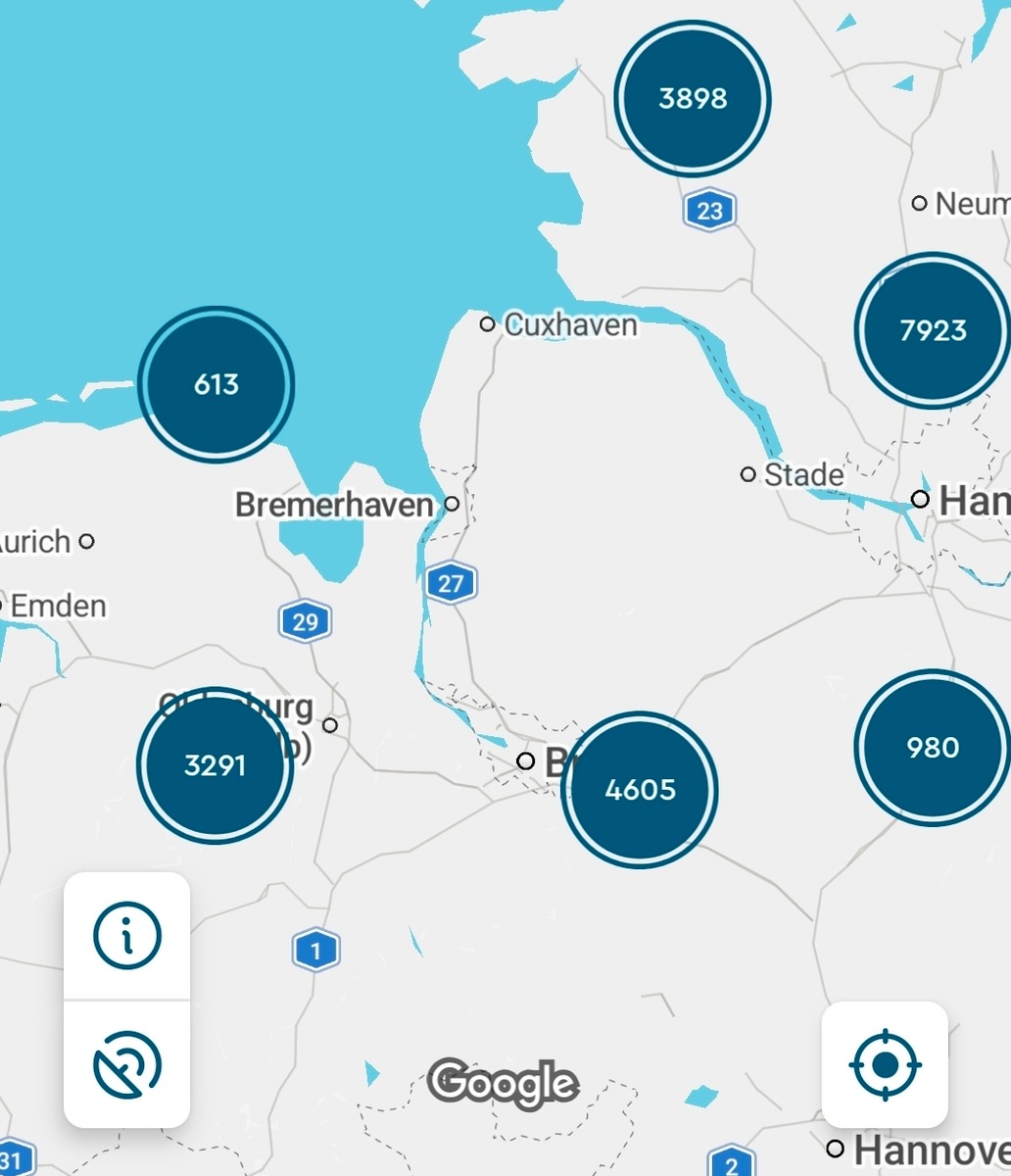This screenshot has width=1011, height=1176.
Task: Zoom into the 3291 cluster at Oldenburg
Action: (215, 765)
